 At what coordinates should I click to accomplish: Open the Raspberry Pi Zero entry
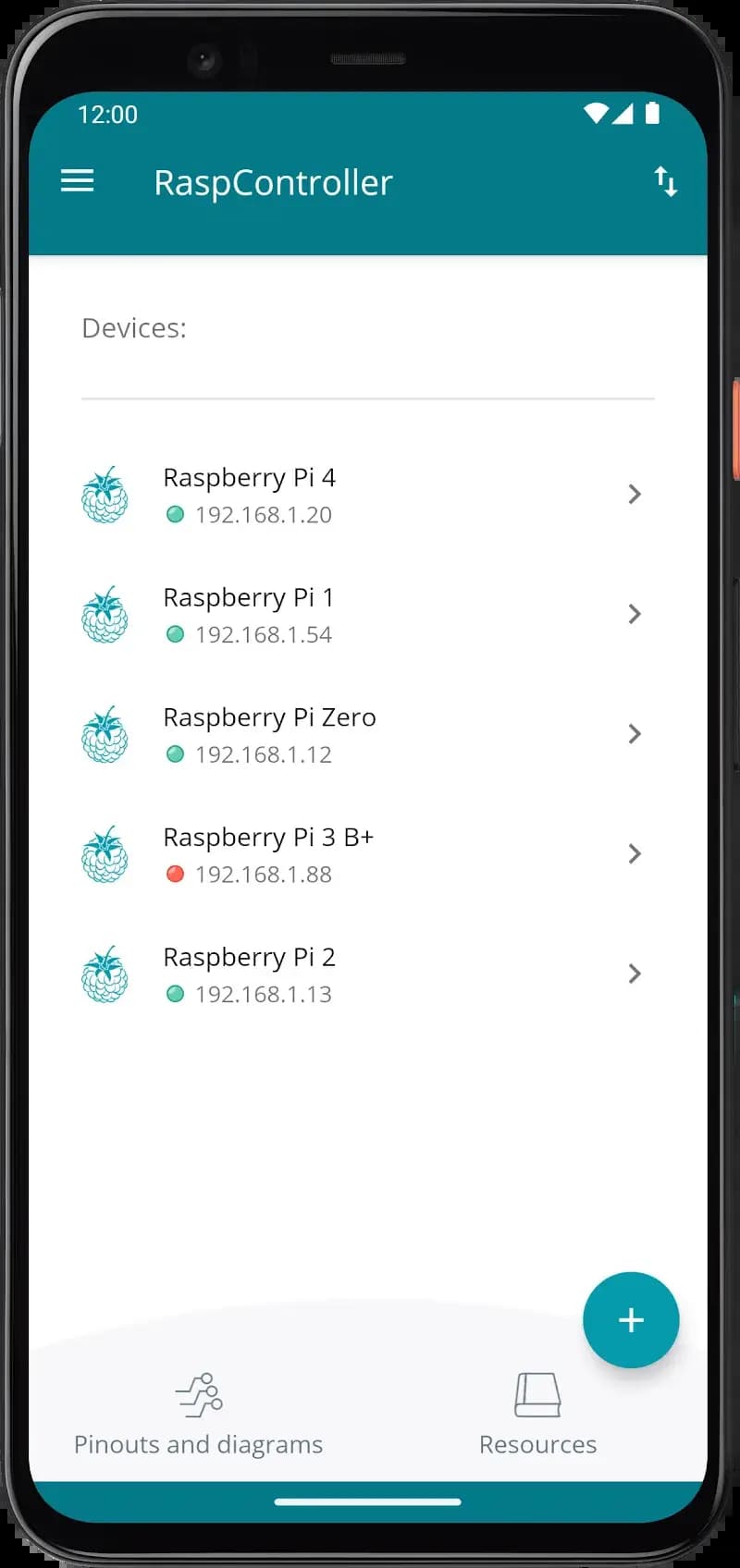[x=361, y=735]
